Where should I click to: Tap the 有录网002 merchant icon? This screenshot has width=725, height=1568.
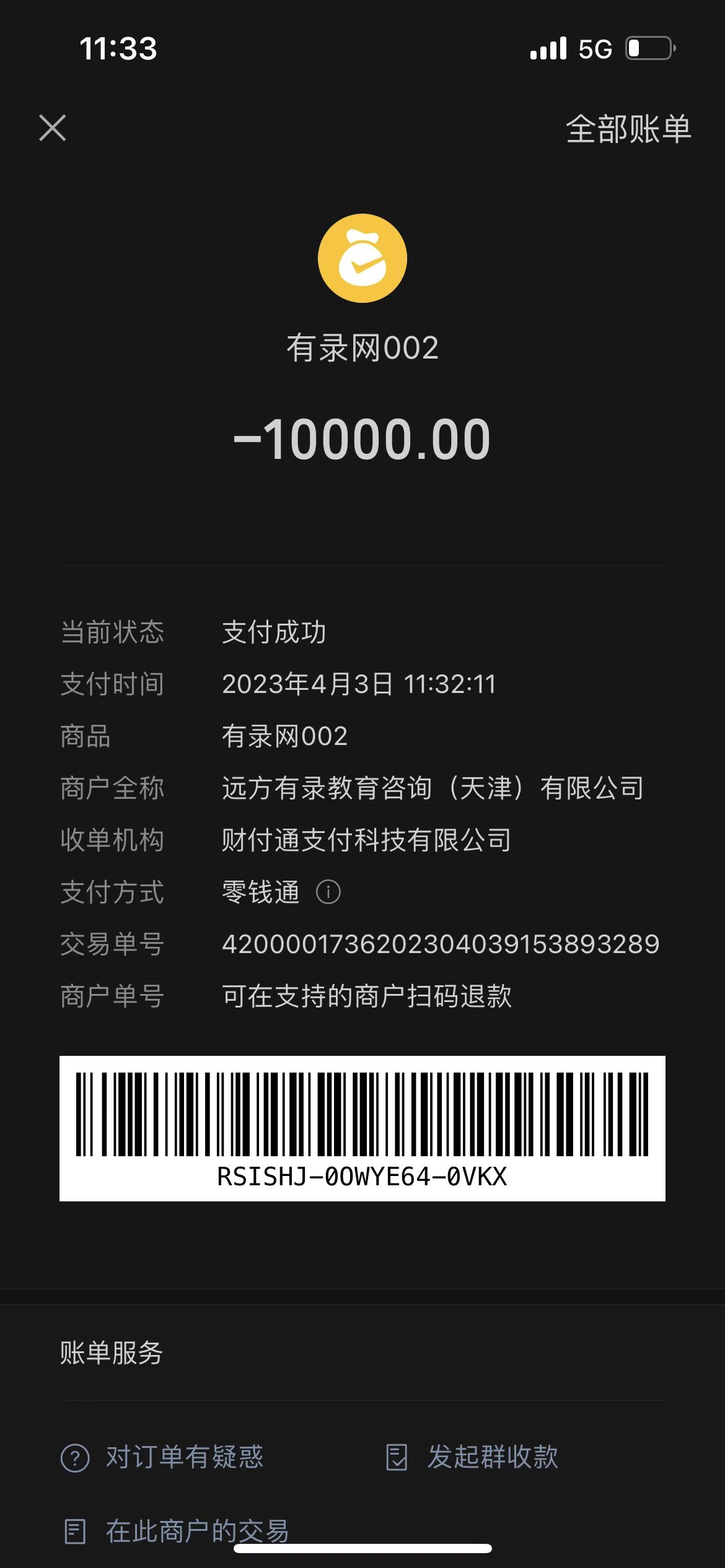click(x=362, y=258)
